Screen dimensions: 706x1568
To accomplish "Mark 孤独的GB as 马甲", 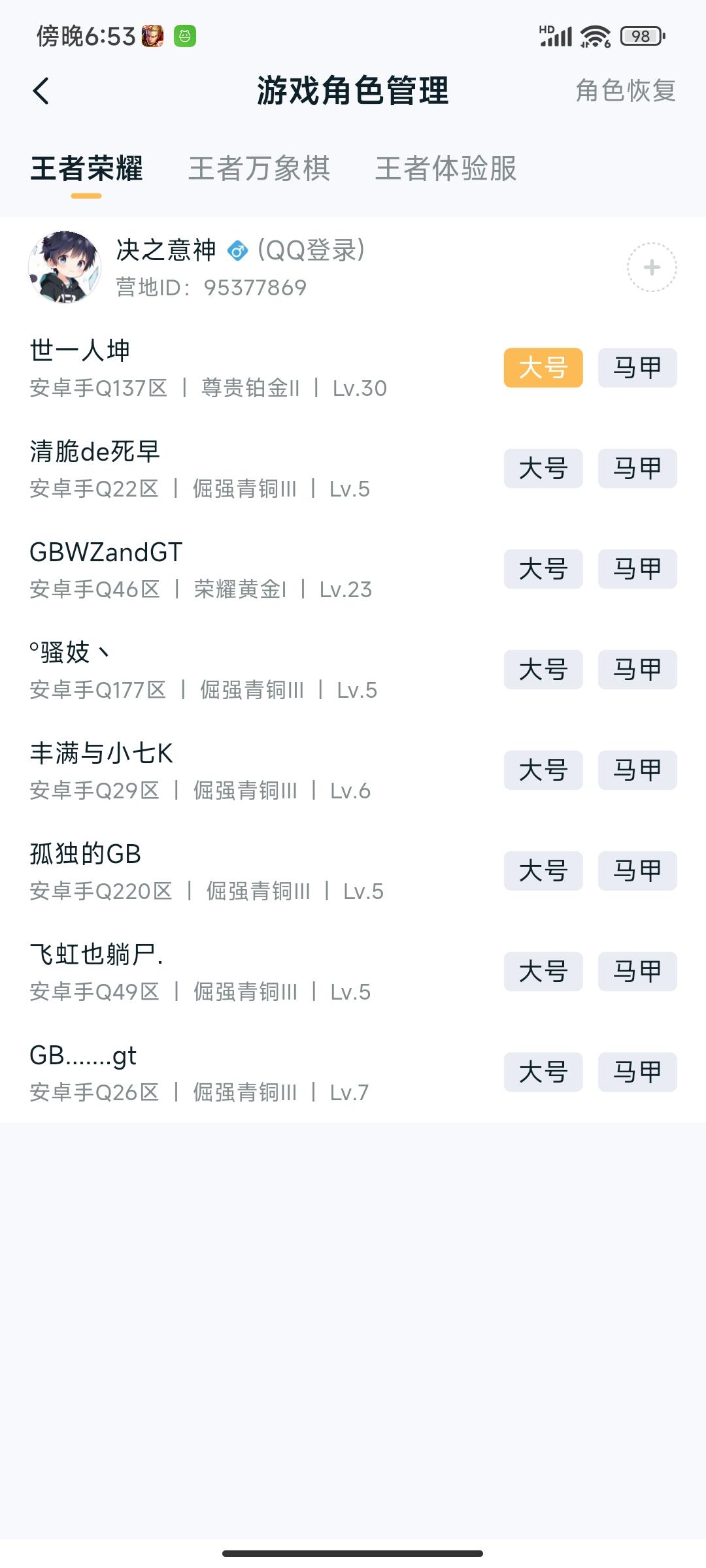I will (637, 871).
